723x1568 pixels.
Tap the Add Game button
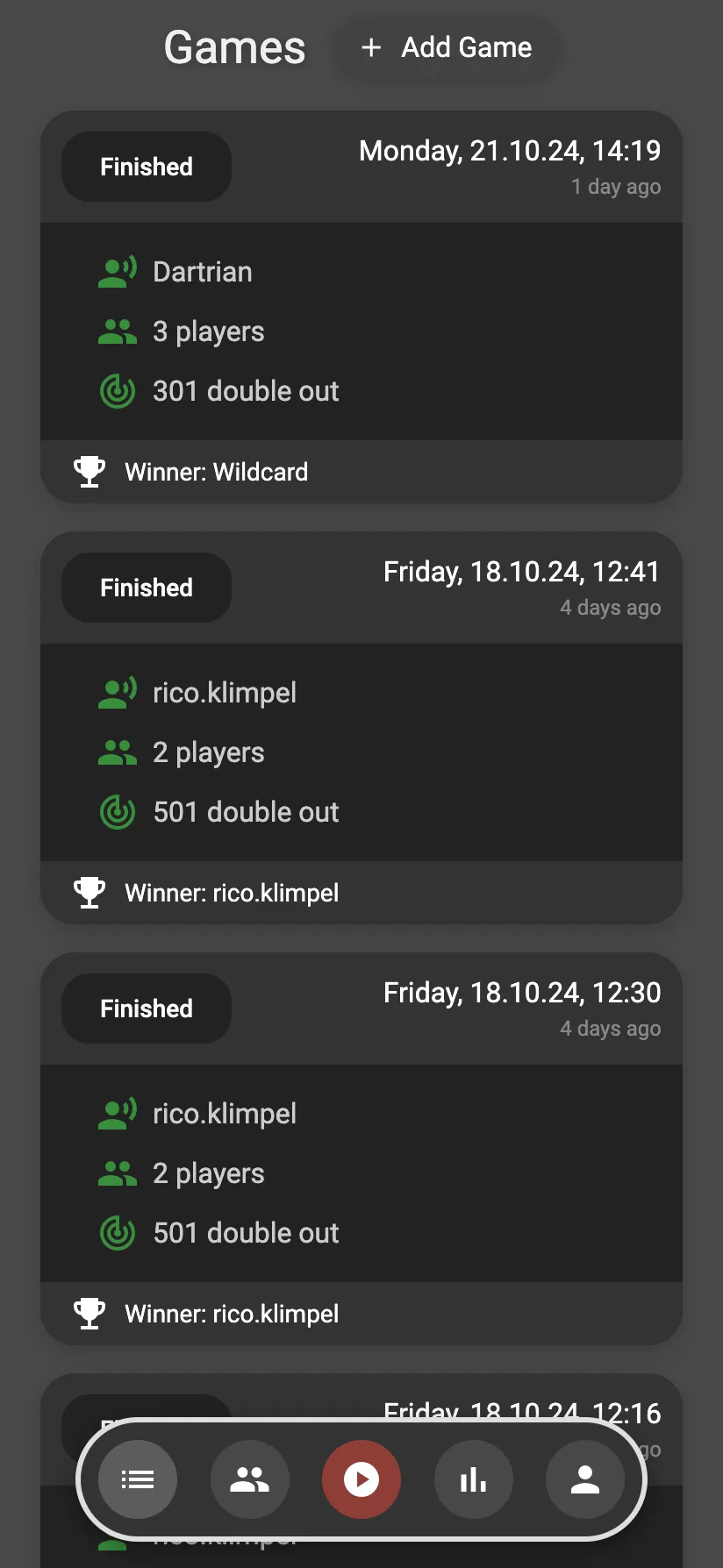point(447,47)
